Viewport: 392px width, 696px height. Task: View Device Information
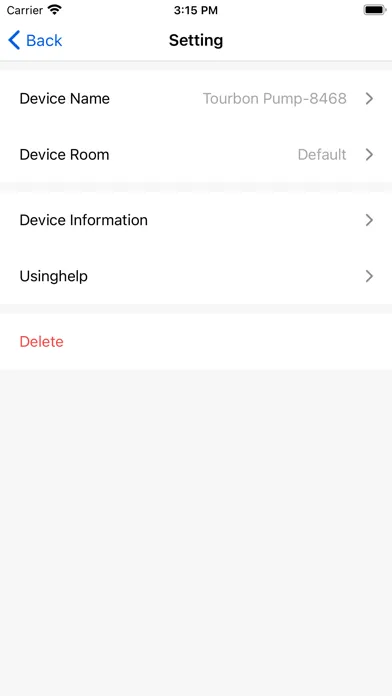196,220
